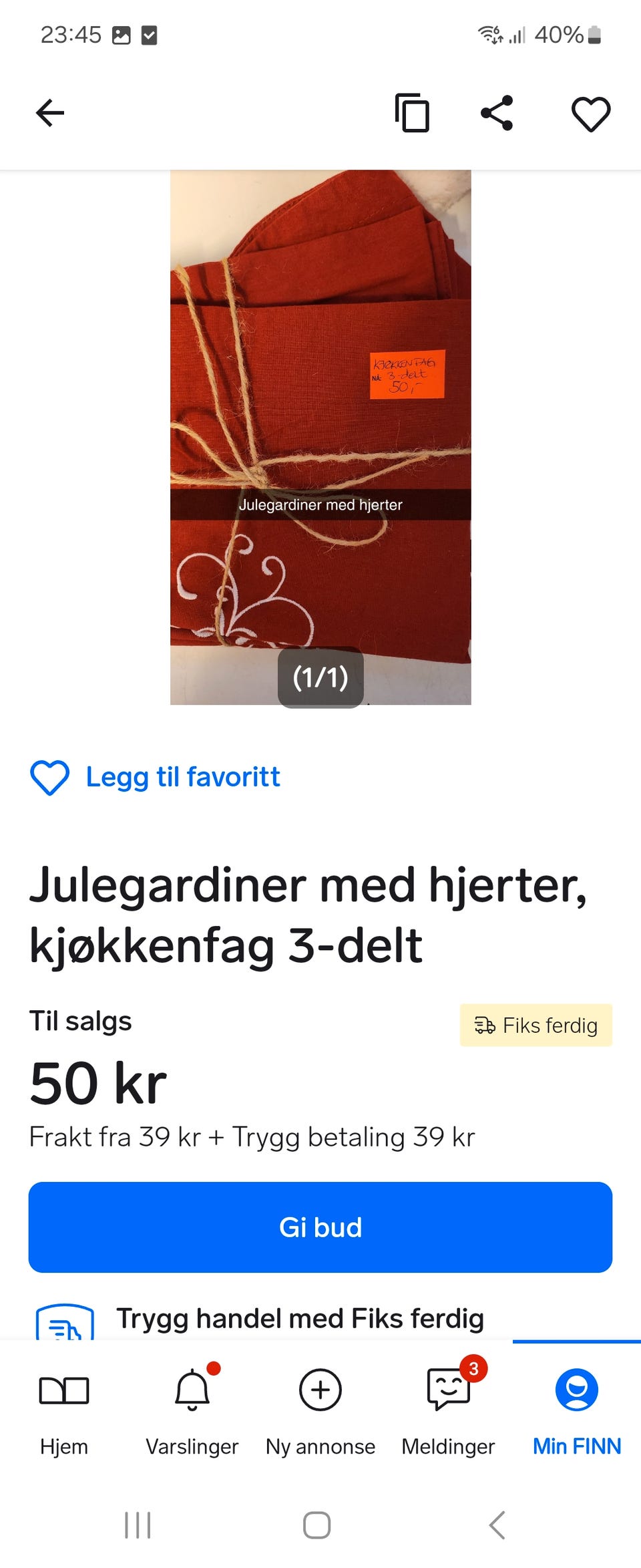The width and height of the screenshot is (641, 1568).
Task: Open the product photo of red curtains
Action: pyautogui.click(x=320, y=434)
